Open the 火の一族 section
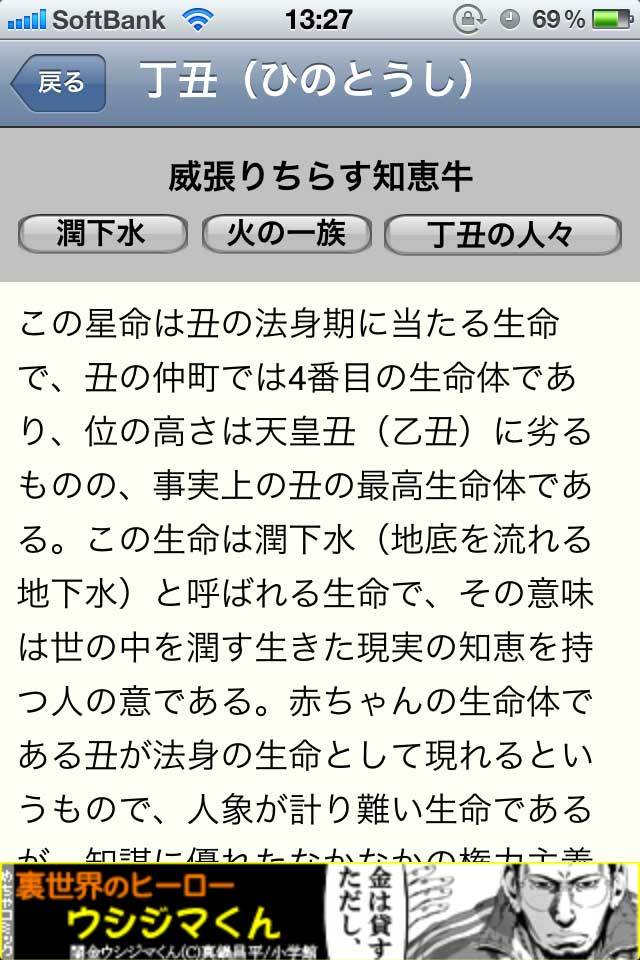 pyautogui.click(x=286, y=234)
